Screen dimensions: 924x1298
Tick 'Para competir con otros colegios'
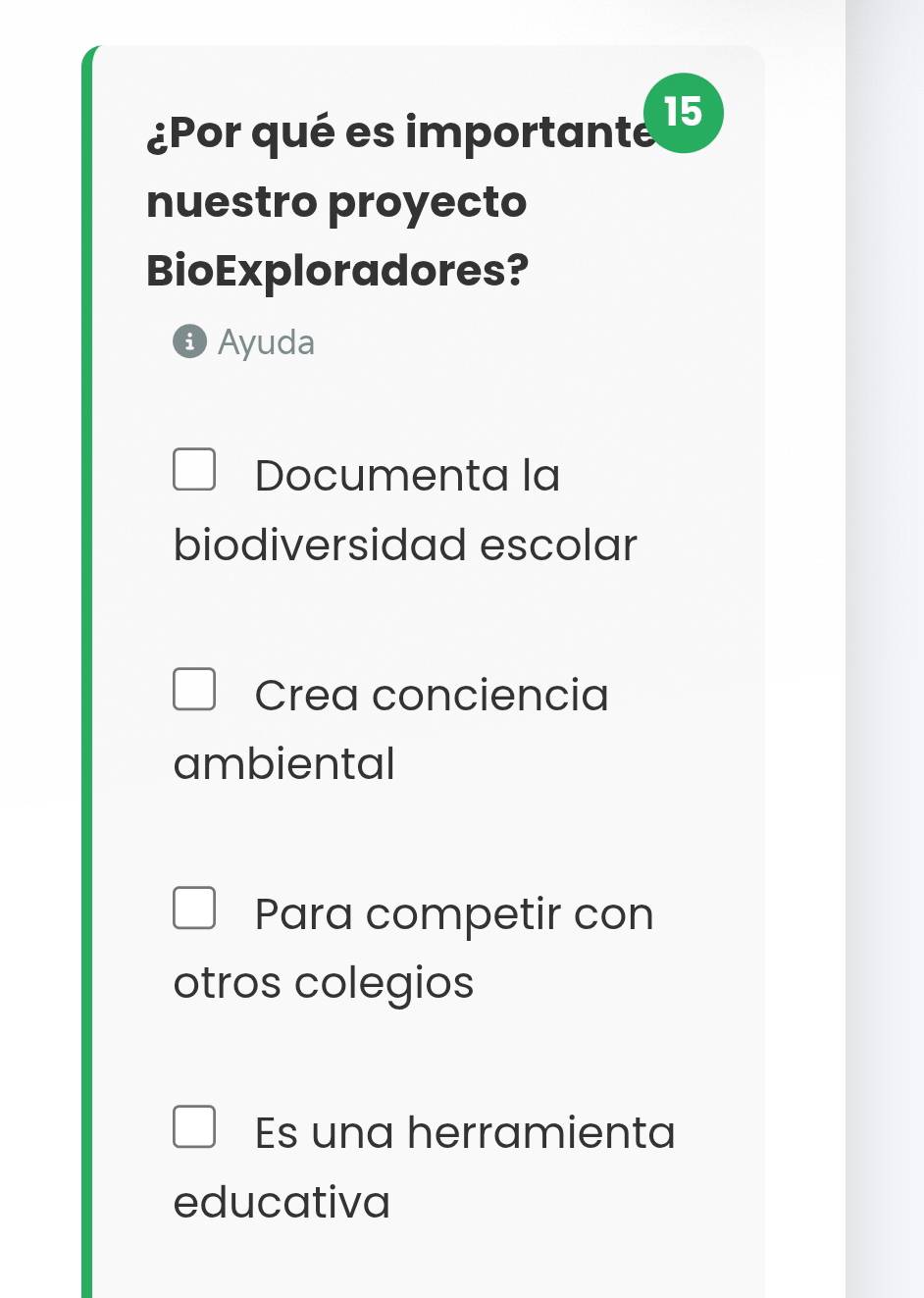point(194,908)
